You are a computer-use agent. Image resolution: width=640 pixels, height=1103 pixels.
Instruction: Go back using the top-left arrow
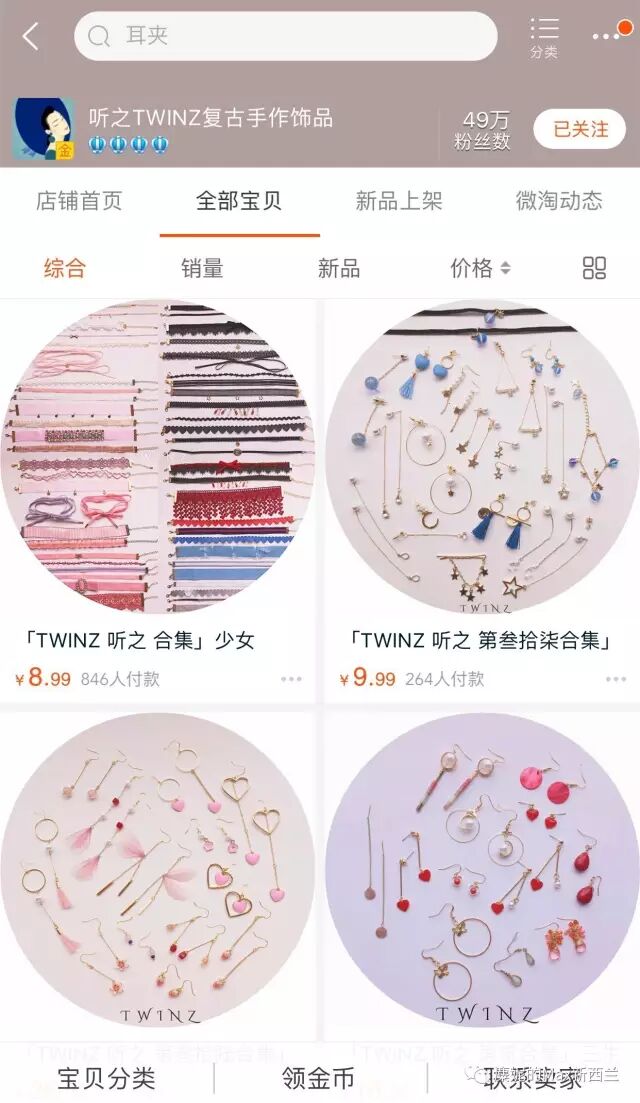[x=31, y=37]
